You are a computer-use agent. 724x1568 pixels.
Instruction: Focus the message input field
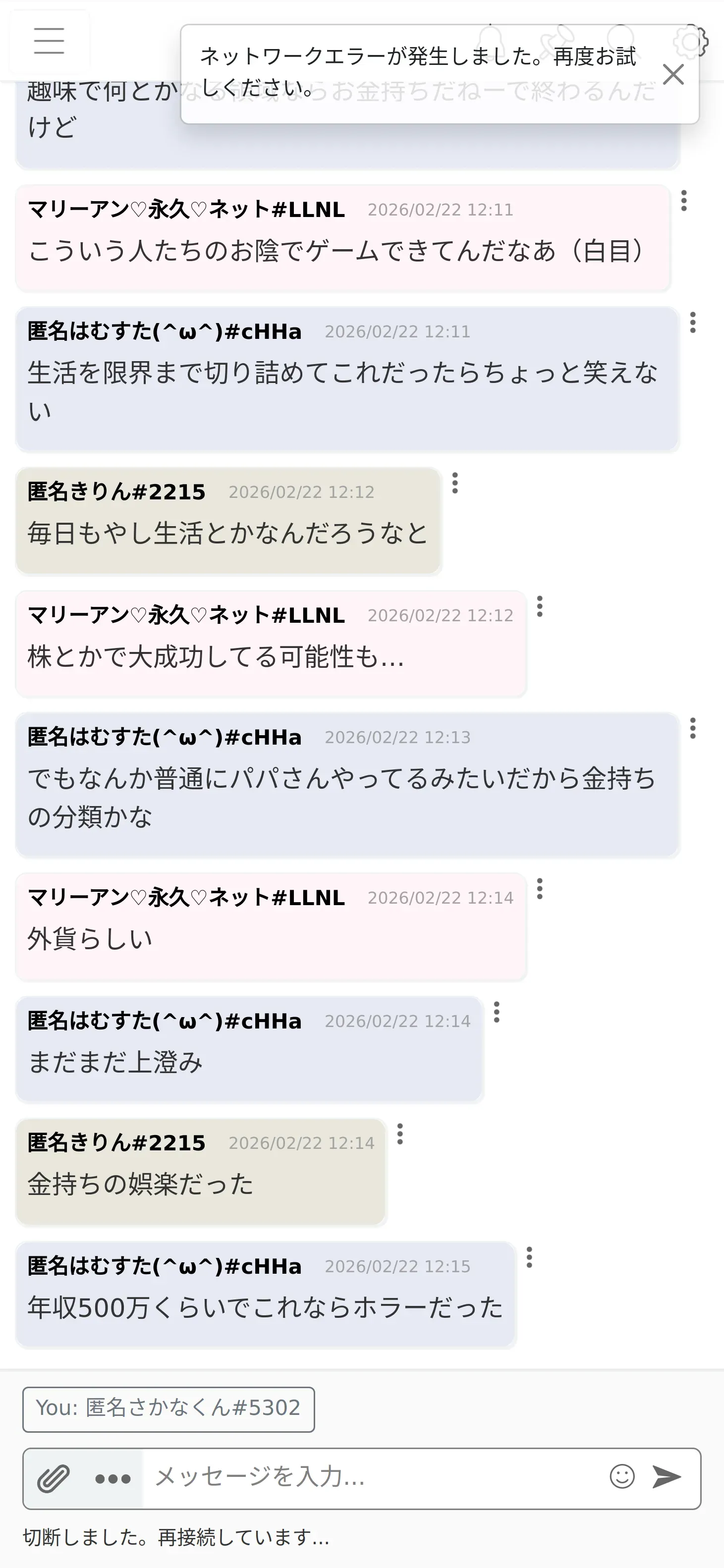click(372, 1477)
